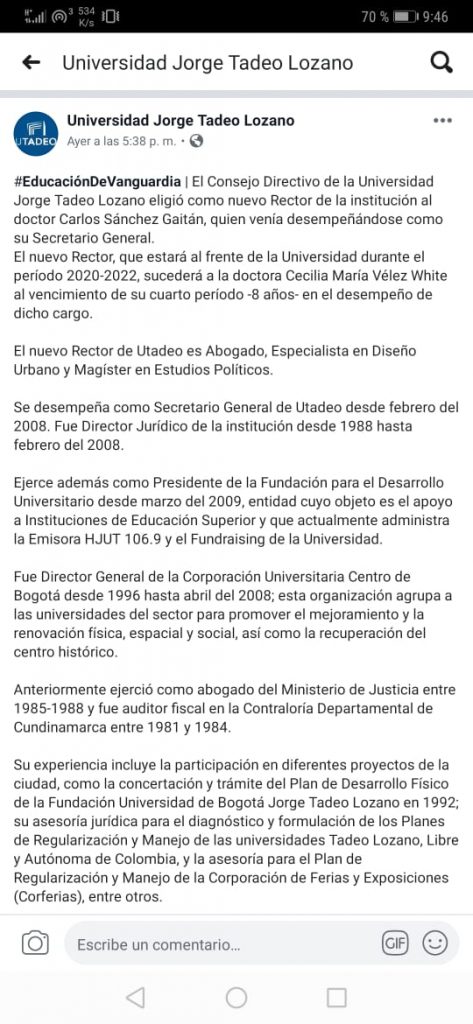Viewport: 473px width, 1024px height.
Task: Go back using the top arrow
Action: click(x=31, y=63)
